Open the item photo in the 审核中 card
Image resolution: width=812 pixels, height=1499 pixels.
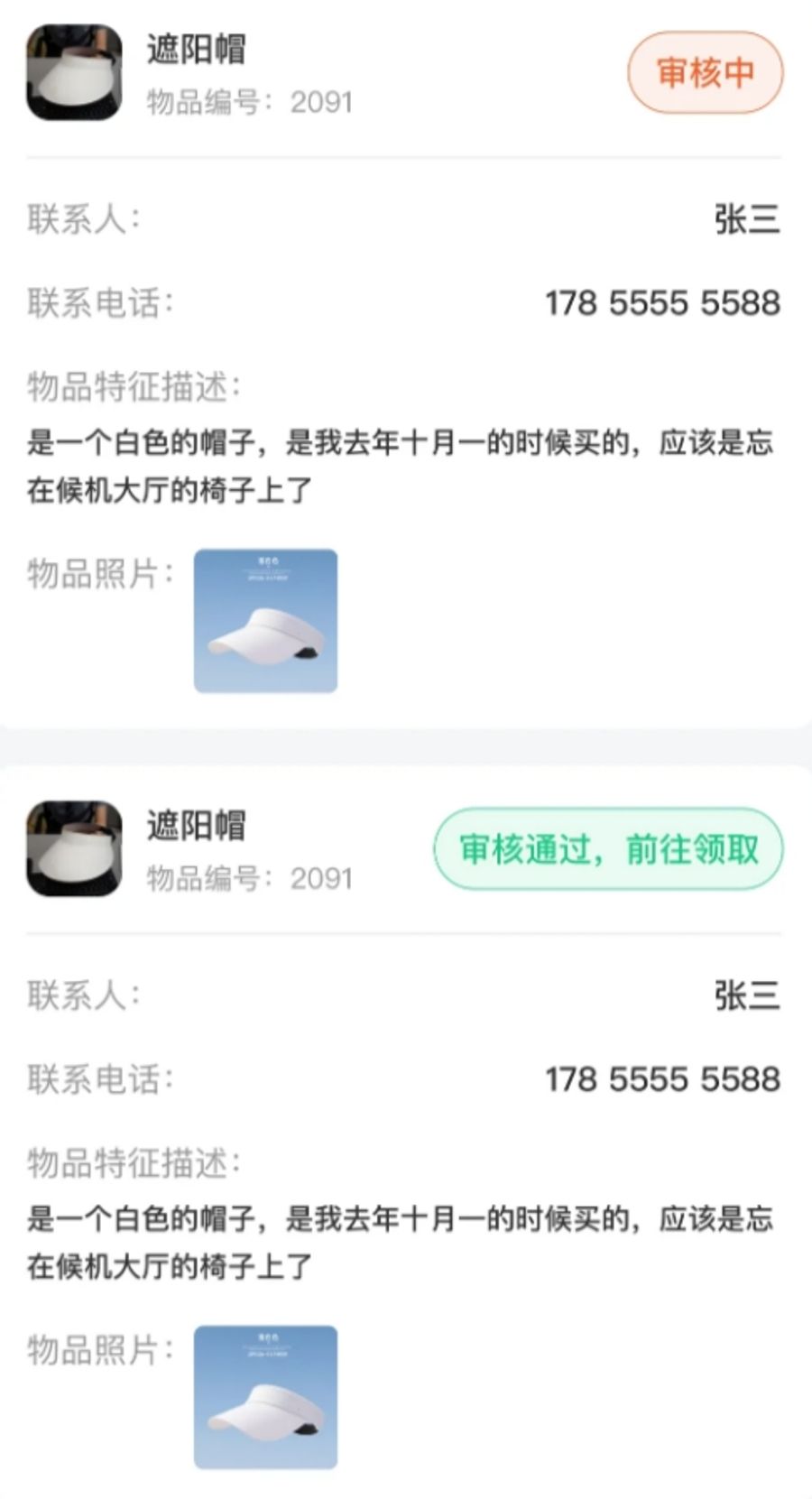click(265, 621)
